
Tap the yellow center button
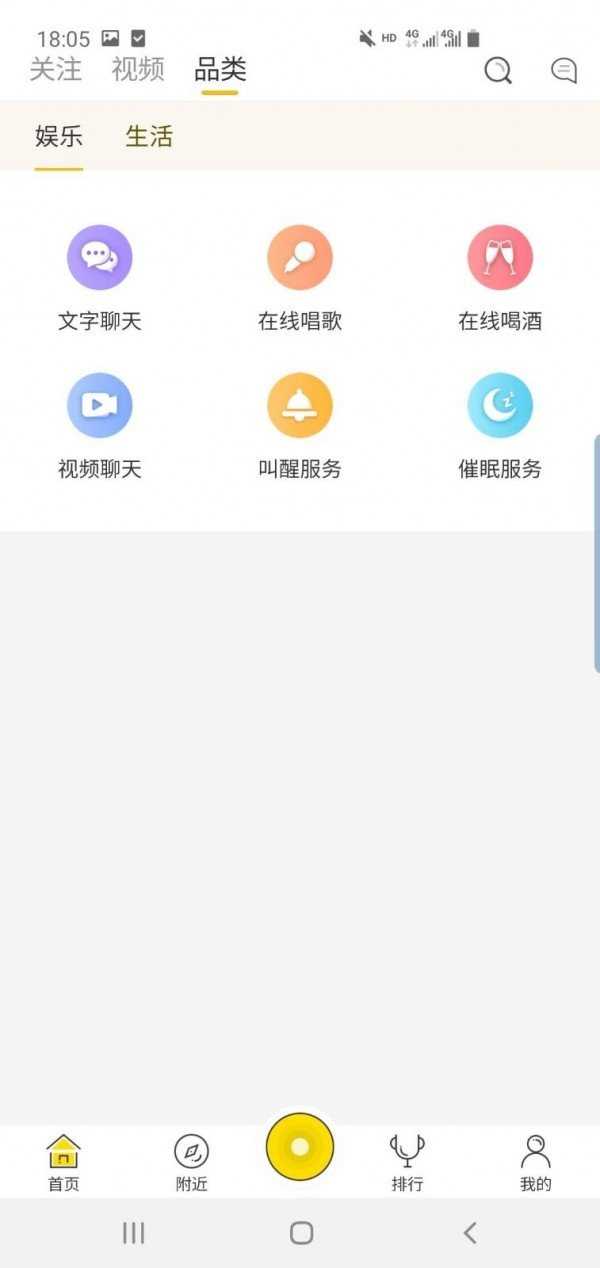click(x=300, y=1146)
